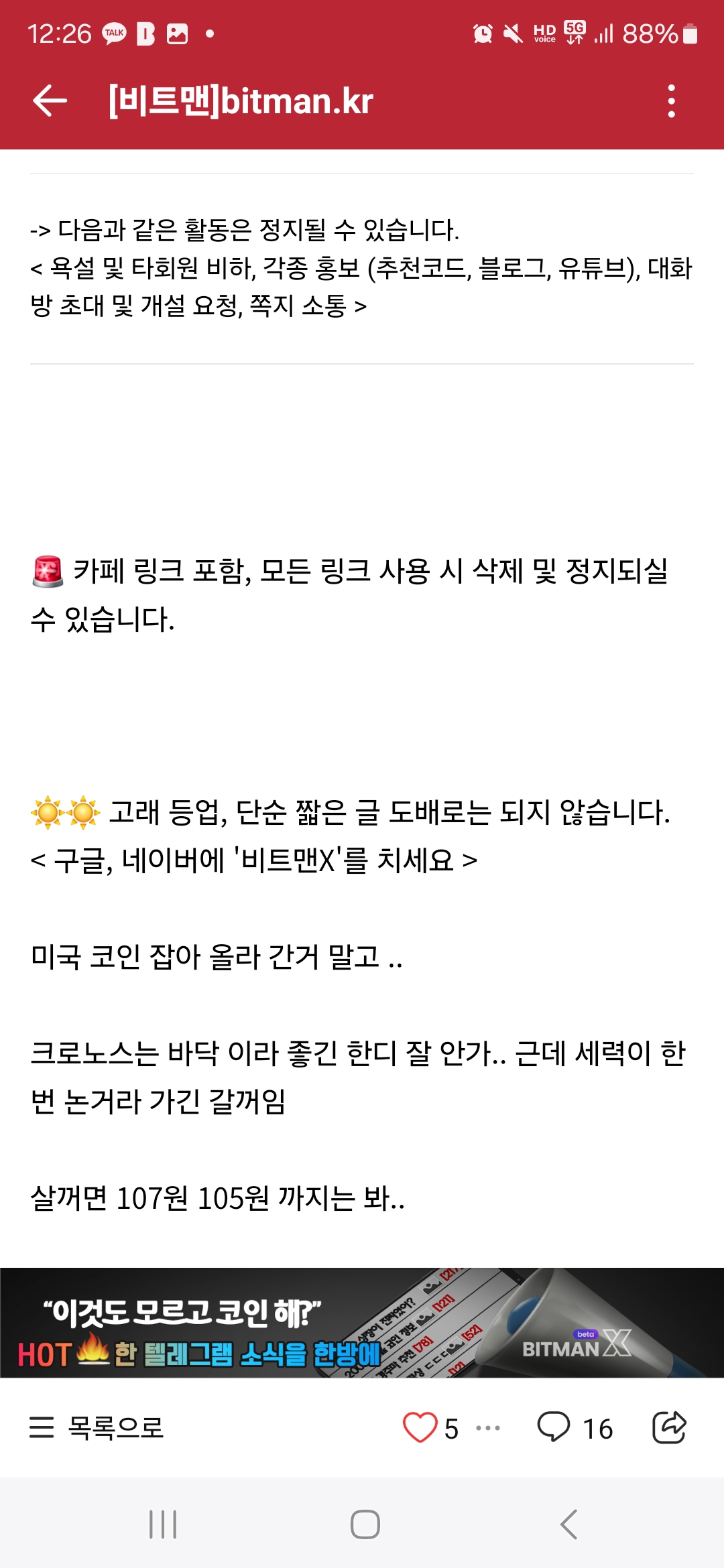
Task: Open the reactions three-dot option
Action: 488,1428
